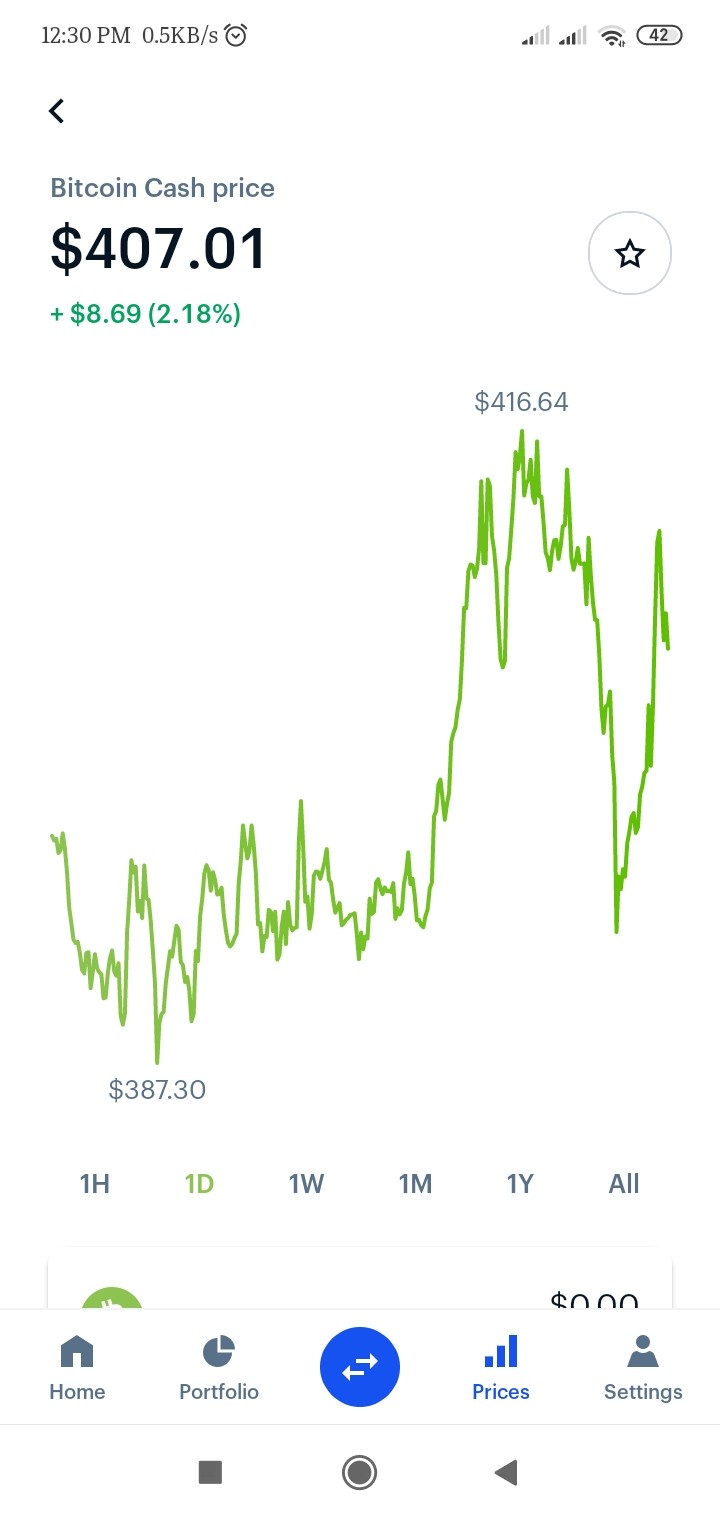Switch chart to the 1H range
The image size is (720, 1520).
tap(95, 1184)
